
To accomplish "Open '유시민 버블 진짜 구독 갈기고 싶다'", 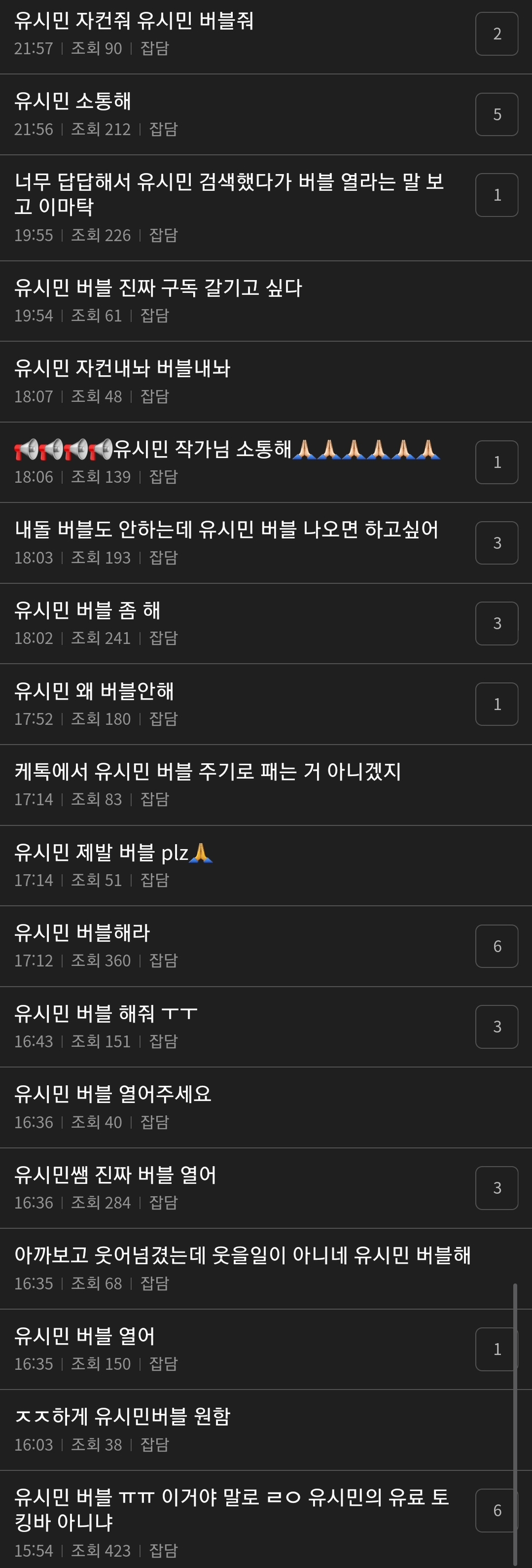I will (158, 288).
